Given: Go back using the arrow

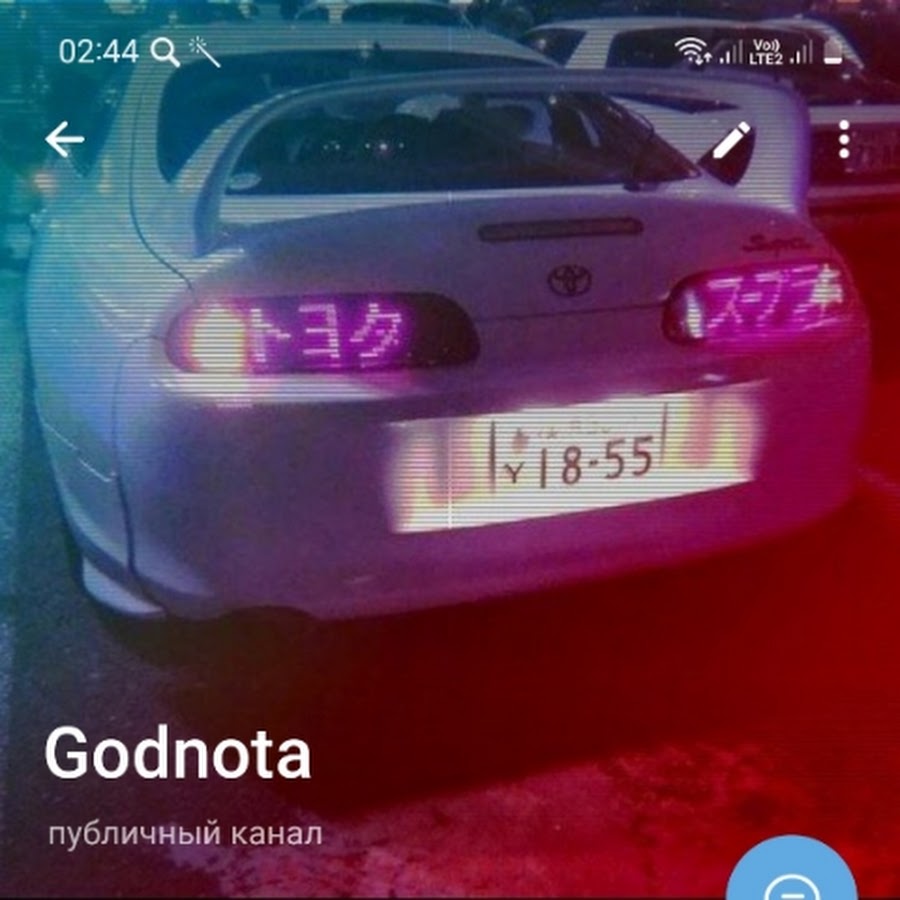Looking at the screenshot, I should pyautogui.click(x=64, y=141).
